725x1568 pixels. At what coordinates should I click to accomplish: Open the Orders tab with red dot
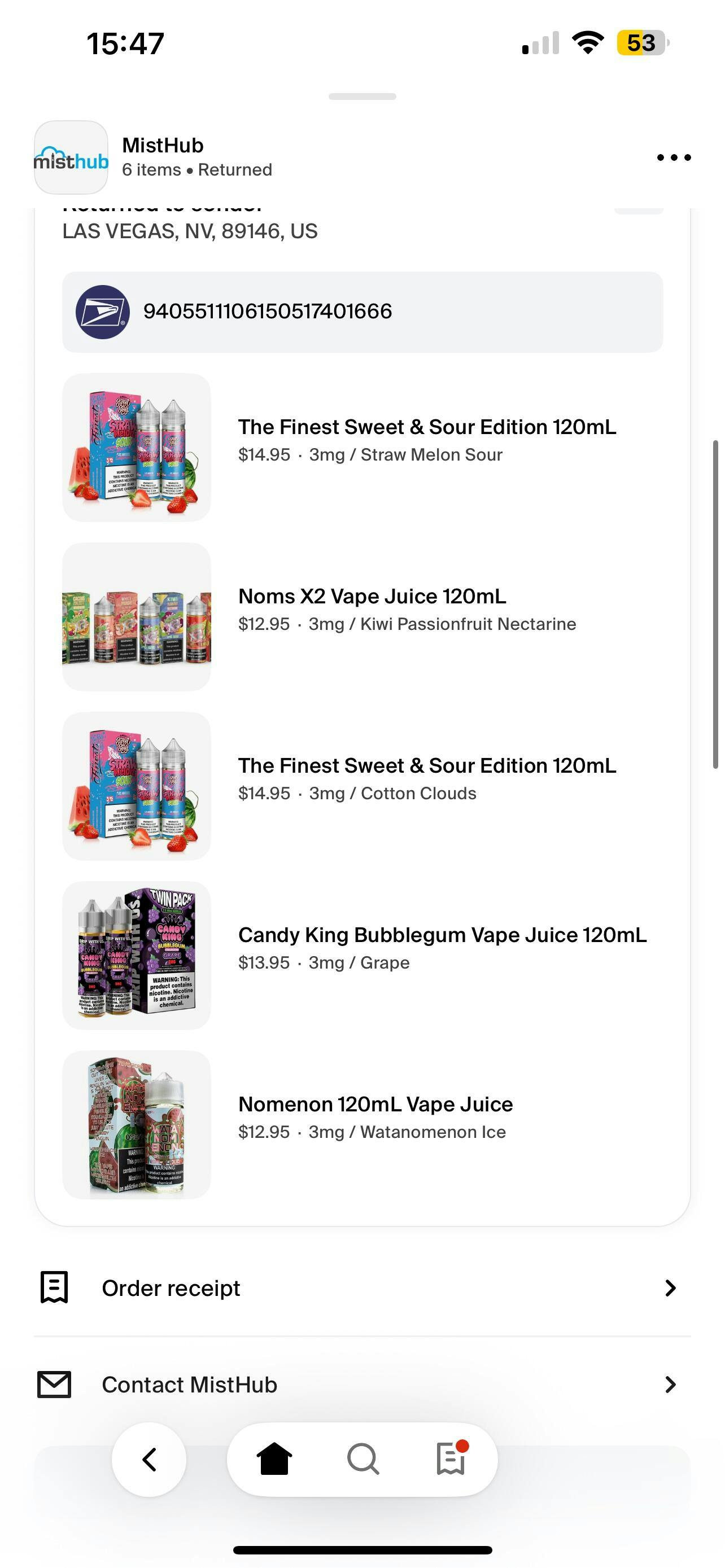coord(452,1458)
